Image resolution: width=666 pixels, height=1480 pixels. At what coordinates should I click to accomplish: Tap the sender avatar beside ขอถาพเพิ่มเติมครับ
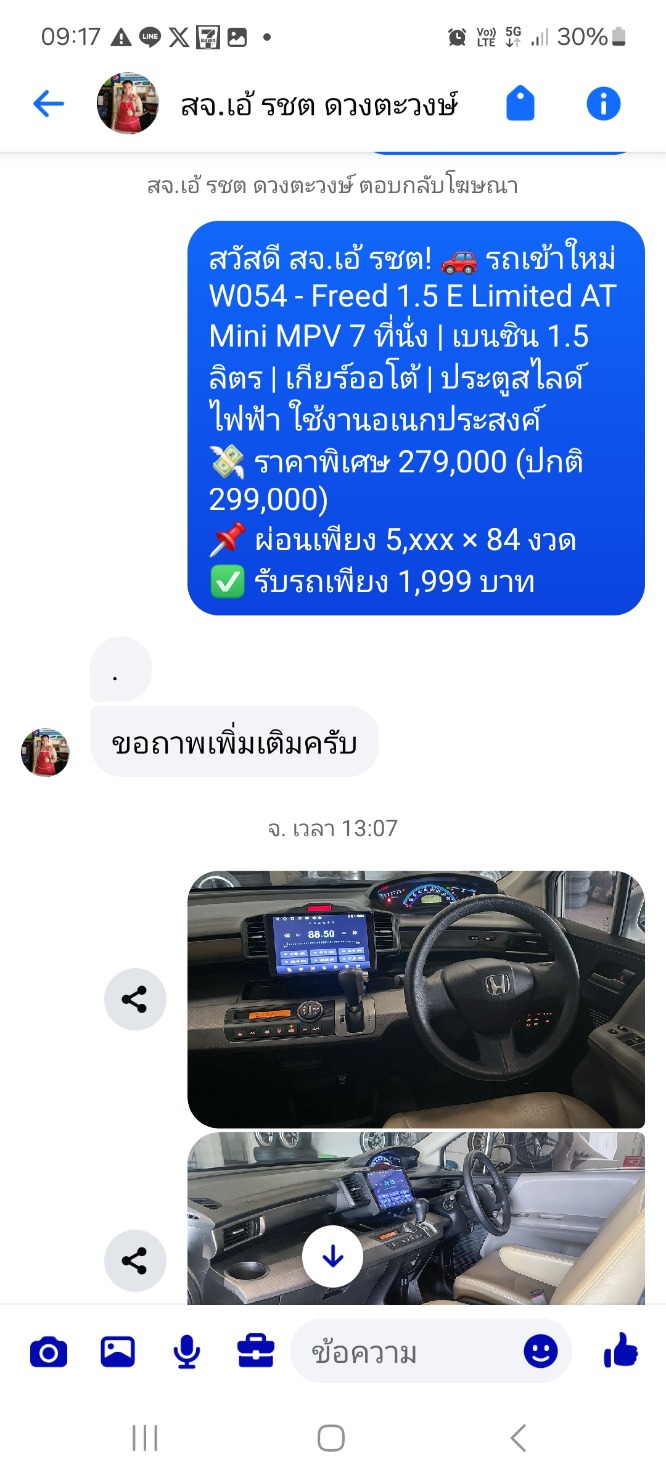click(45, 752)
